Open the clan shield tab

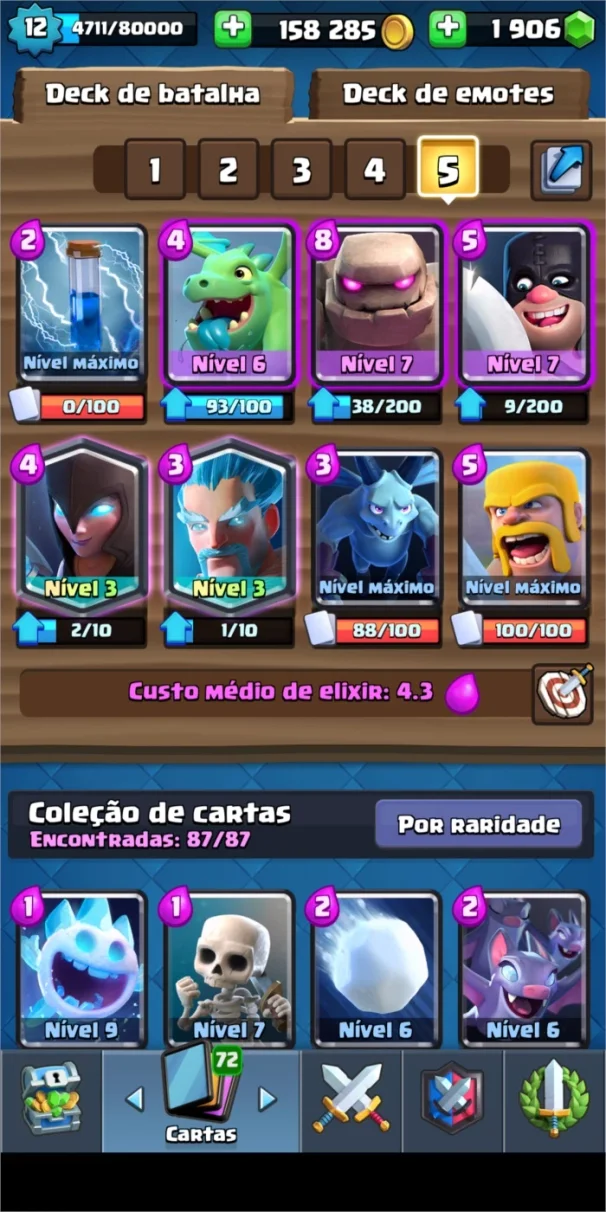pos(452,1100)
